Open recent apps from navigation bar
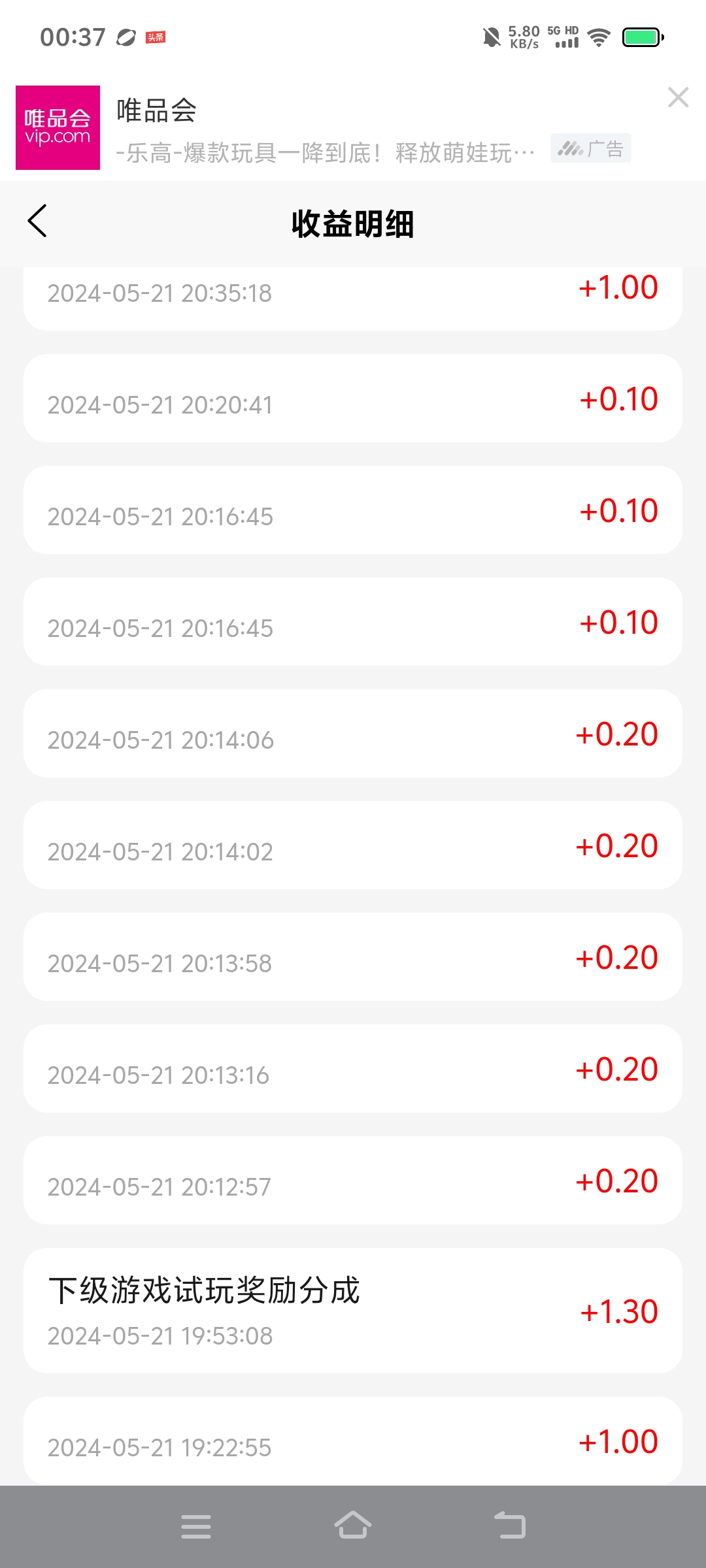 click(x=196, y=1526)
